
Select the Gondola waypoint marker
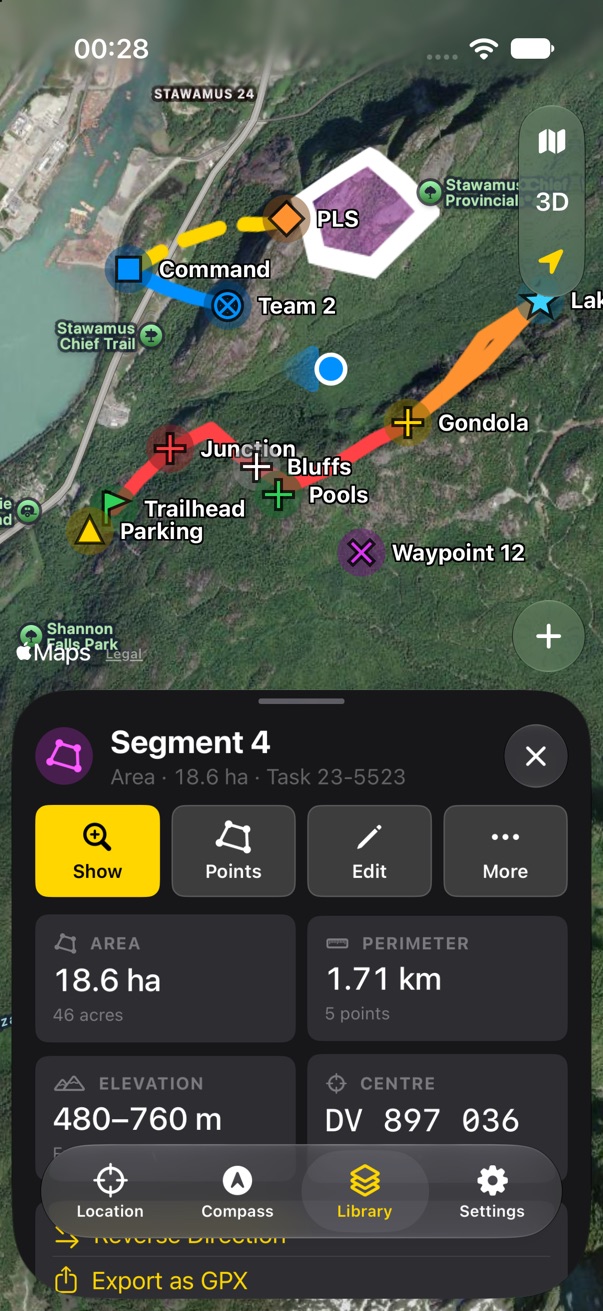407,423
